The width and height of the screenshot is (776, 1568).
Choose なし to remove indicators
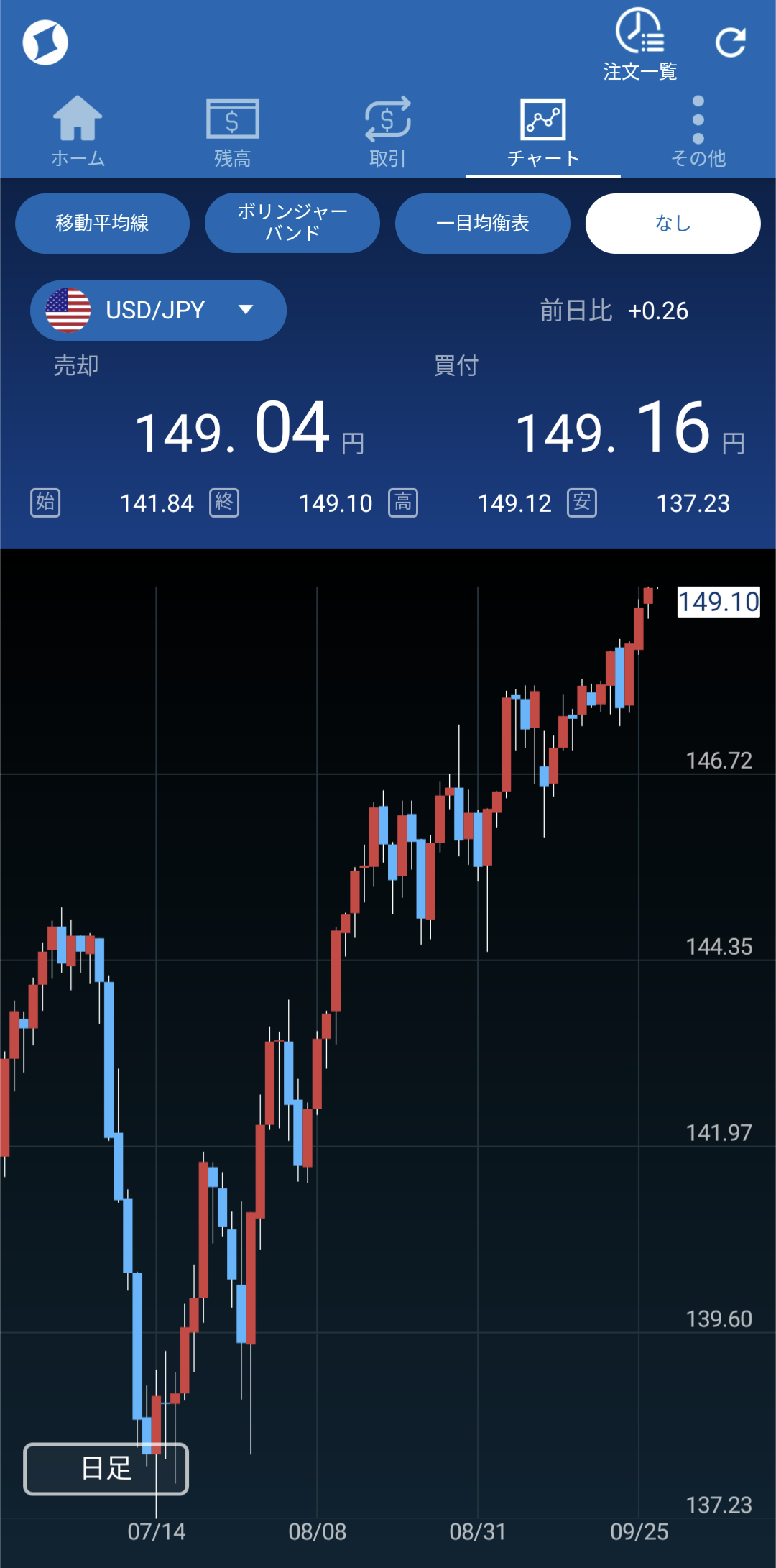tap(673, 224)
